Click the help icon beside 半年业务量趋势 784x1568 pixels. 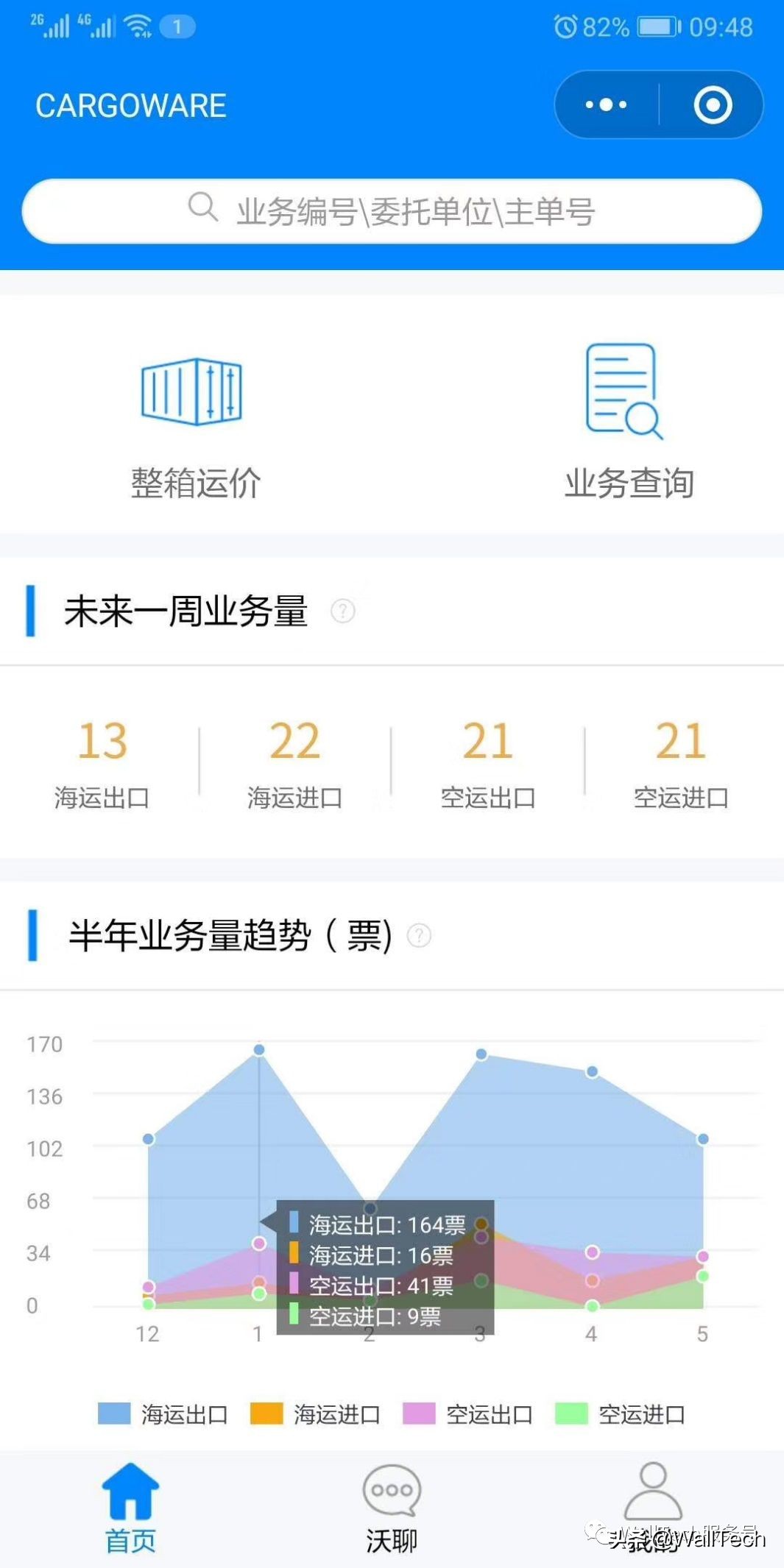pyautogui.click(x=418, y=935)
